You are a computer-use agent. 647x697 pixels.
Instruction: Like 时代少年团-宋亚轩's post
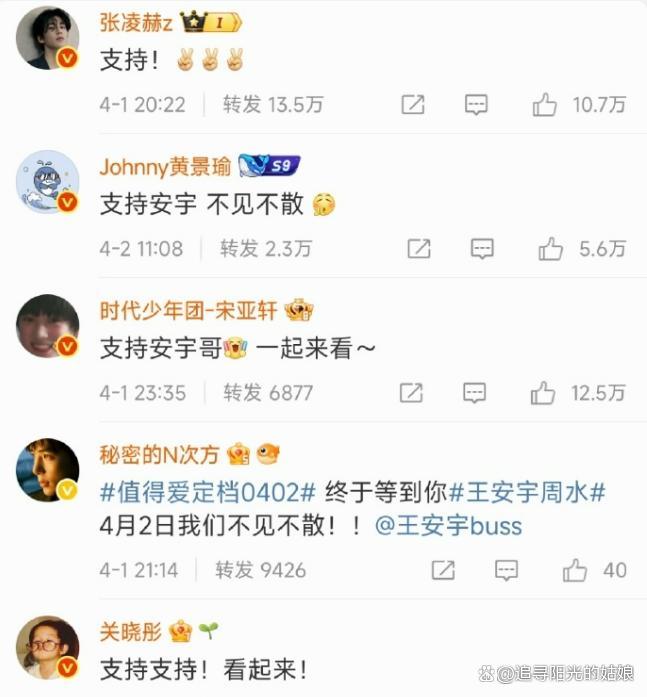pos(543,393)
